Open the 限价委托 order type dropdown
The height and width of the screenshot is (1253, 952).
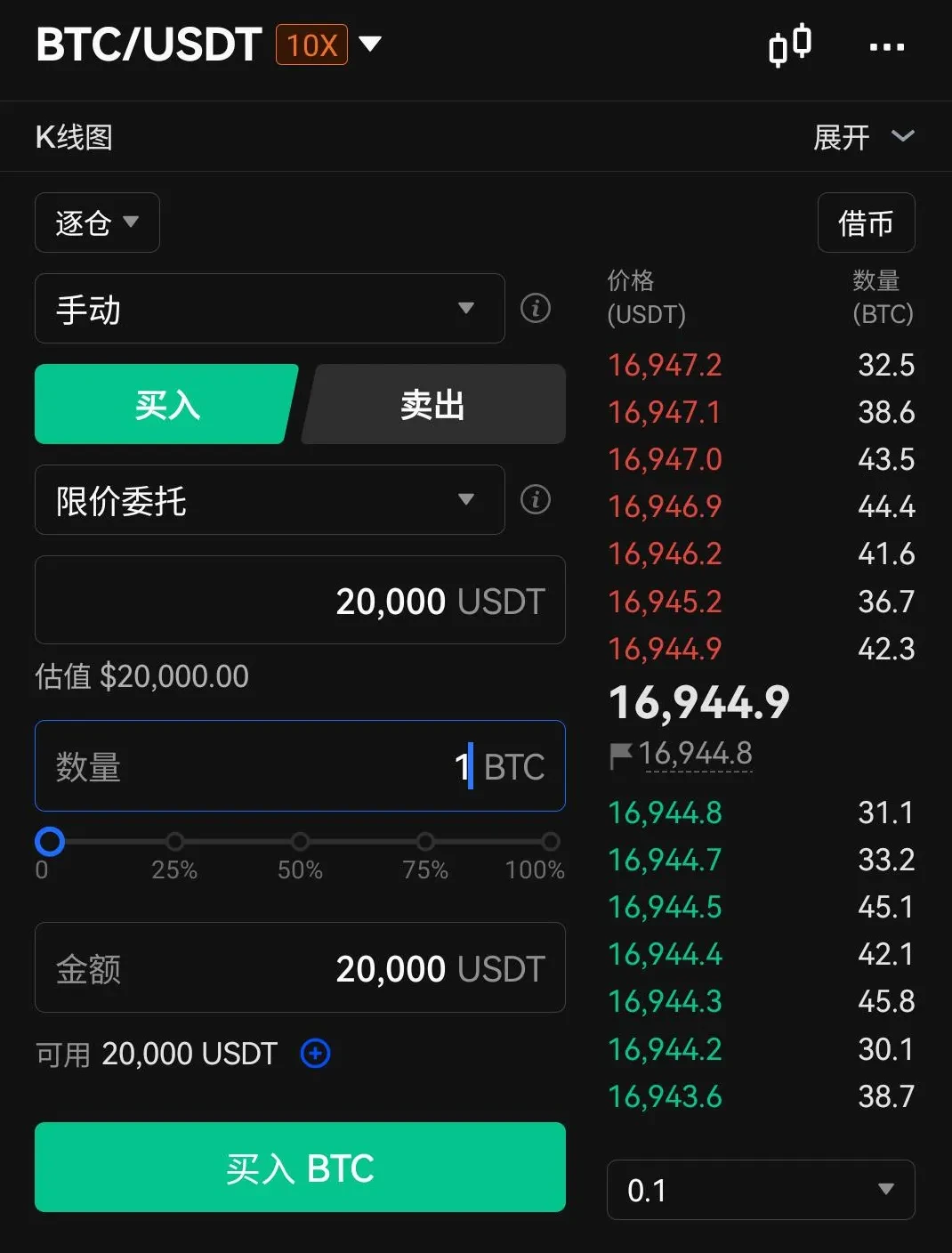coord(269,500)
